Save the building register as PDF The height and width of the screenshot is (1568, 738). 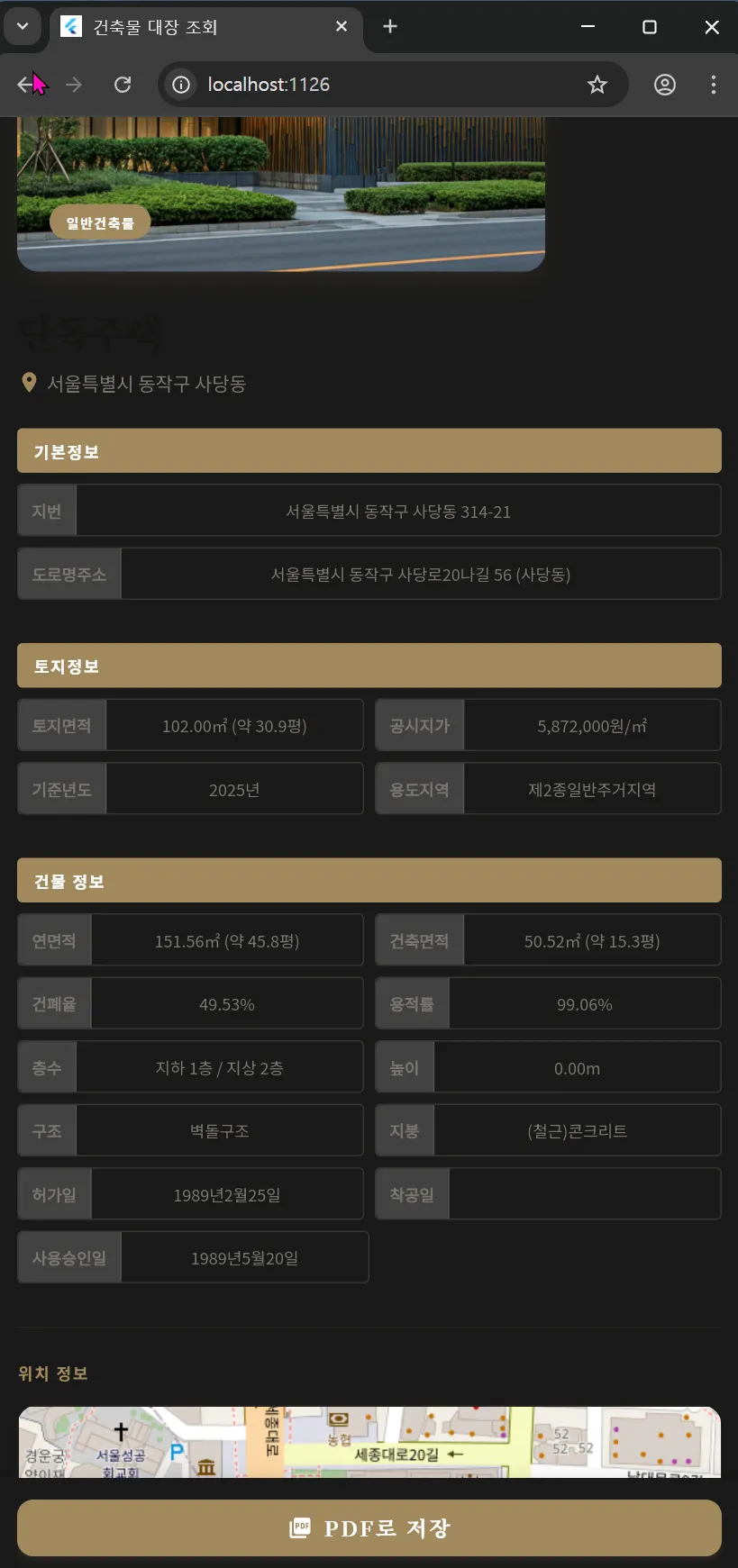click(x=369, y=1527)
